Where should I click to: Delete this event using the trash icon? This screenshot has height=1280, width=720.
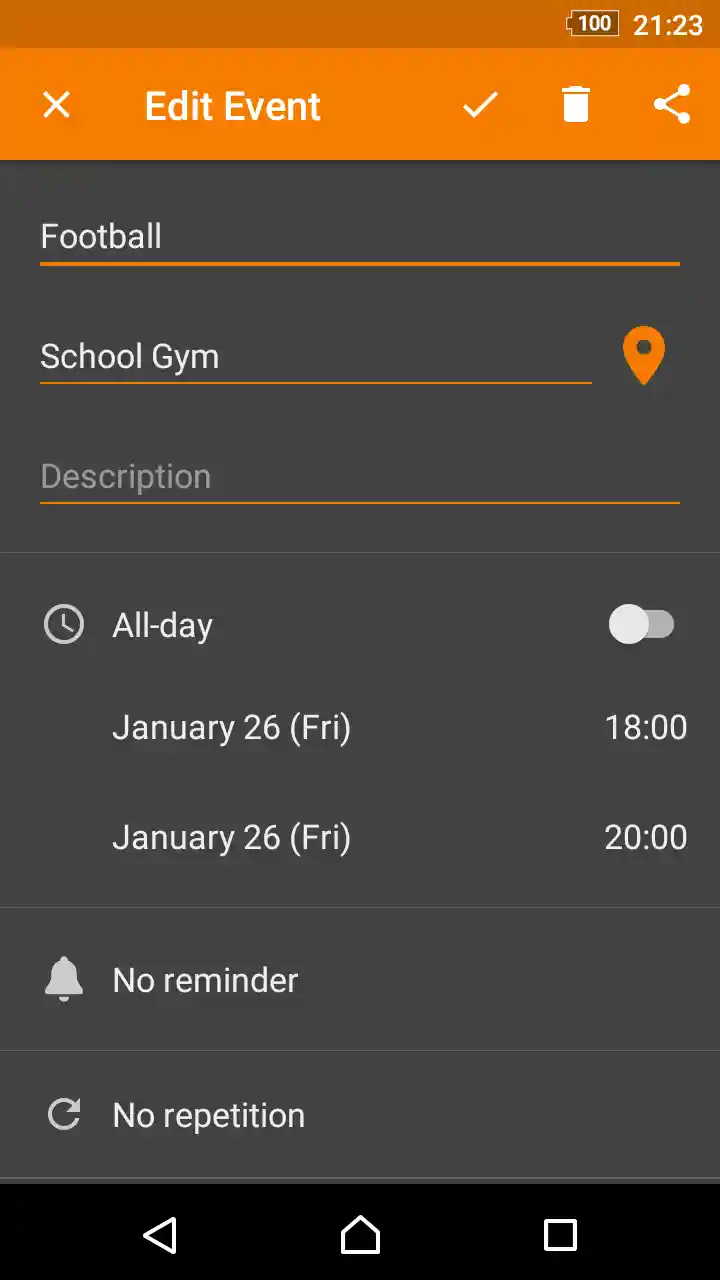(576, 104)
